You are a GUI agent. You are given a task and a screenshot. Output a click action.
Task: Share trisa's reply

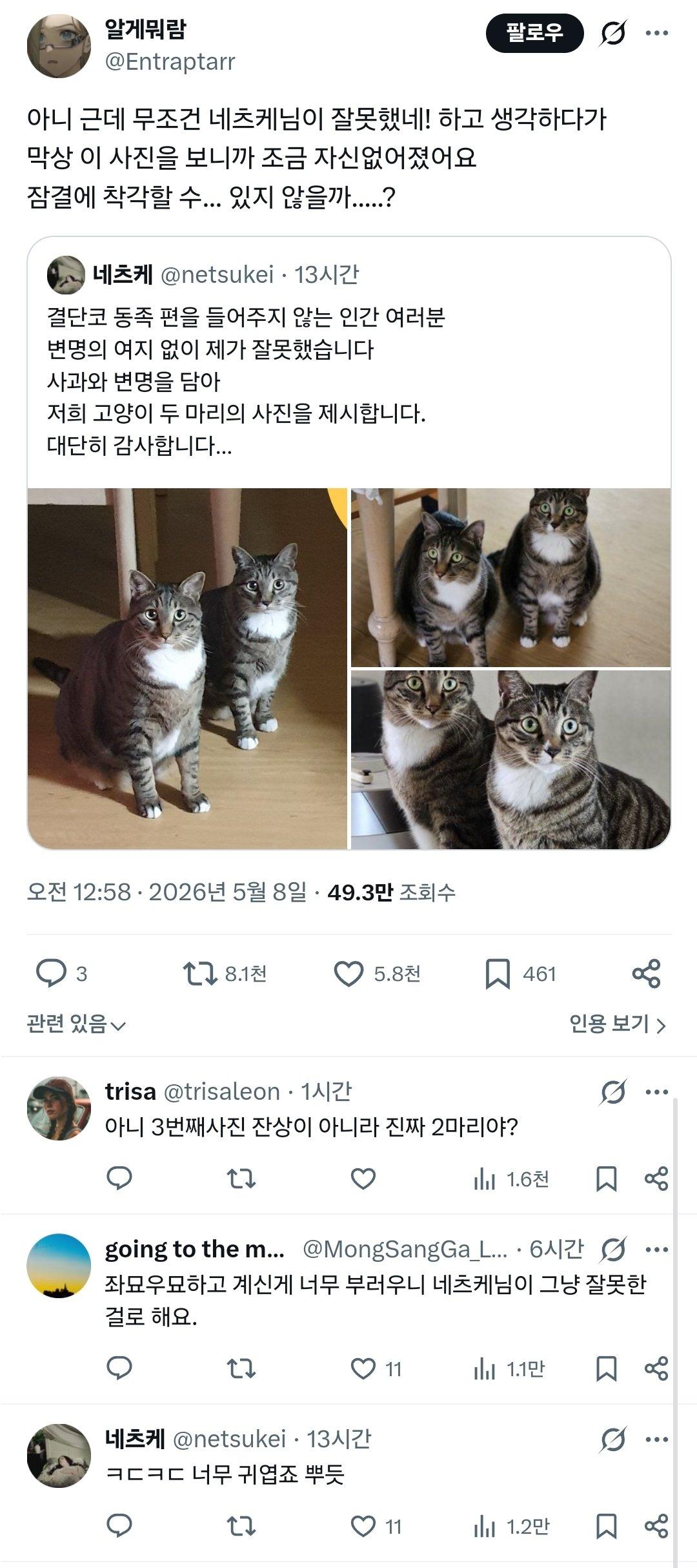656,1179
